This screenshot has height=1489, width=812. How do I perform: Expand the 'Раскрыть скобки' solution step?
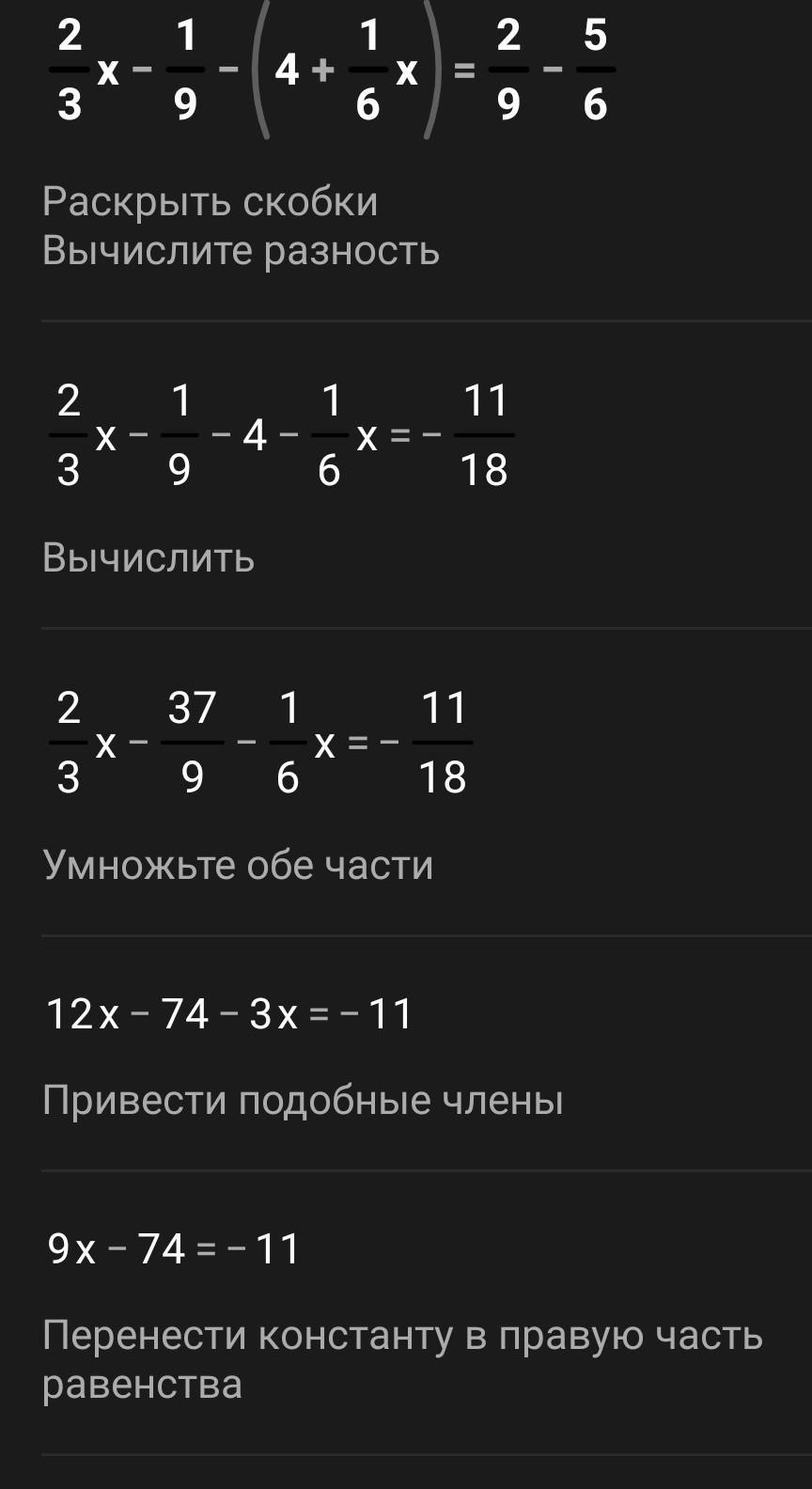(x=210, y=202)
